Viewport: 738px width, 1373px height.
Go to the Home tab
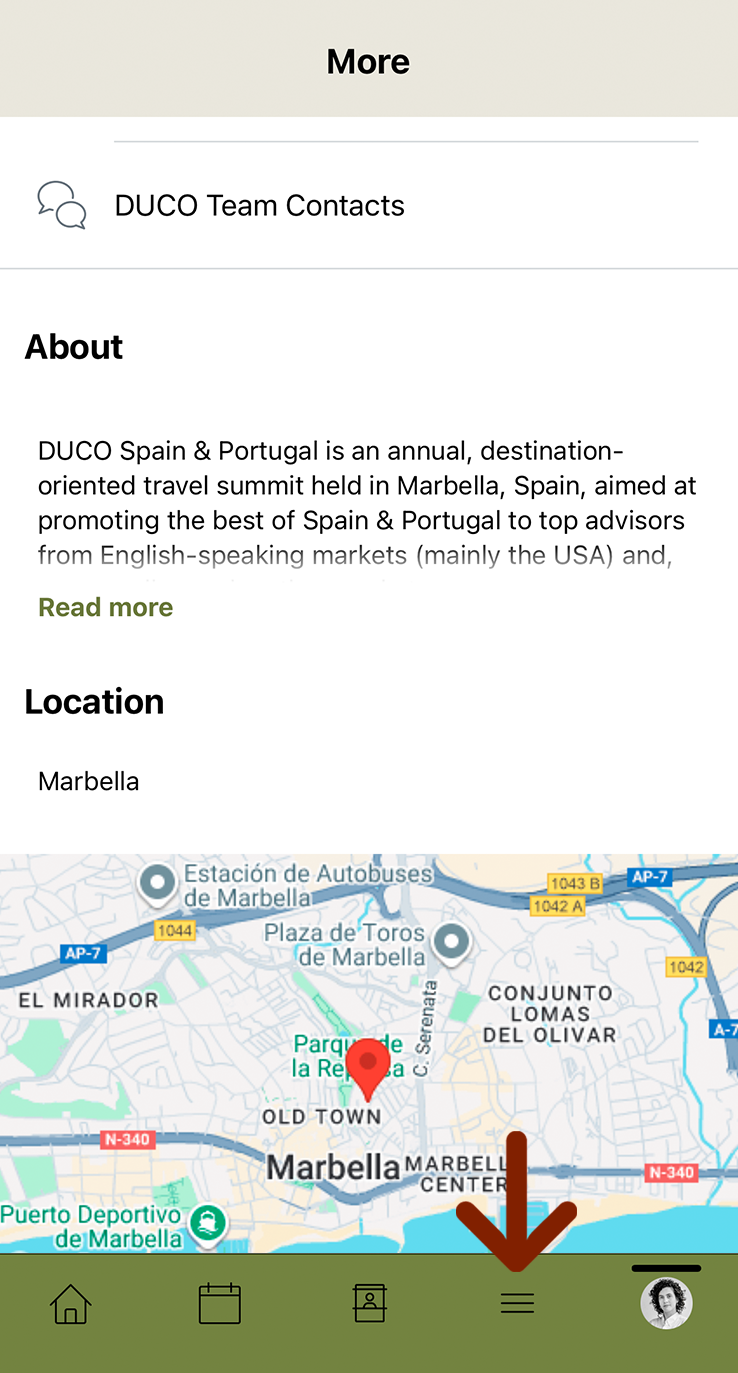tap(71, 1304)
